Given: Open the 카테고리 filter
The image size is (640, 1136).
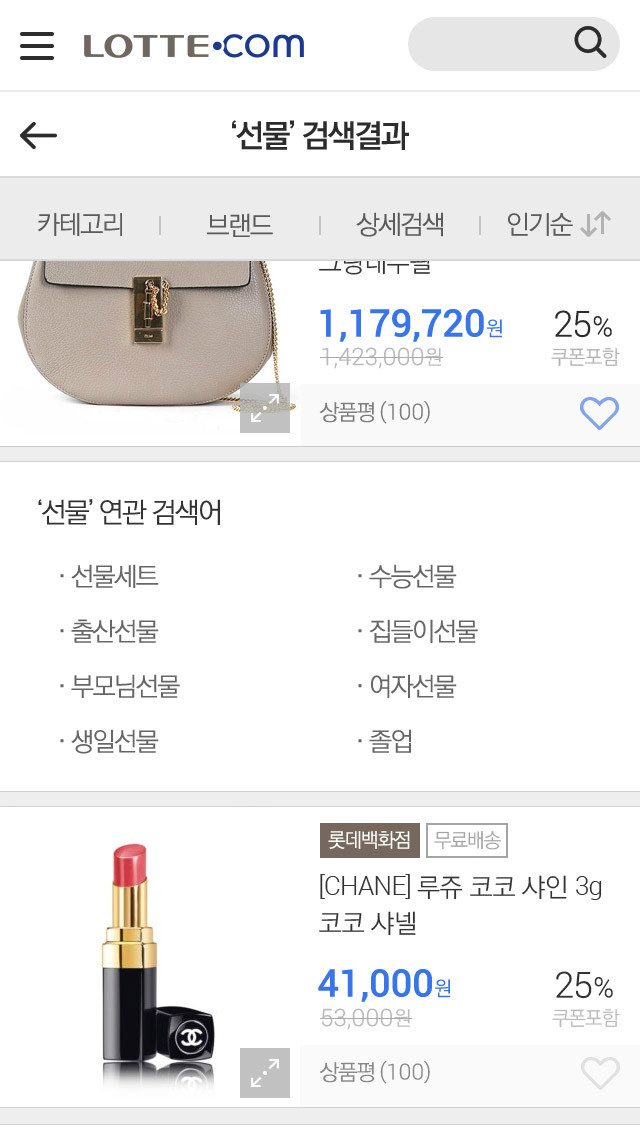Looking at the screenshot, I should 80,224.
